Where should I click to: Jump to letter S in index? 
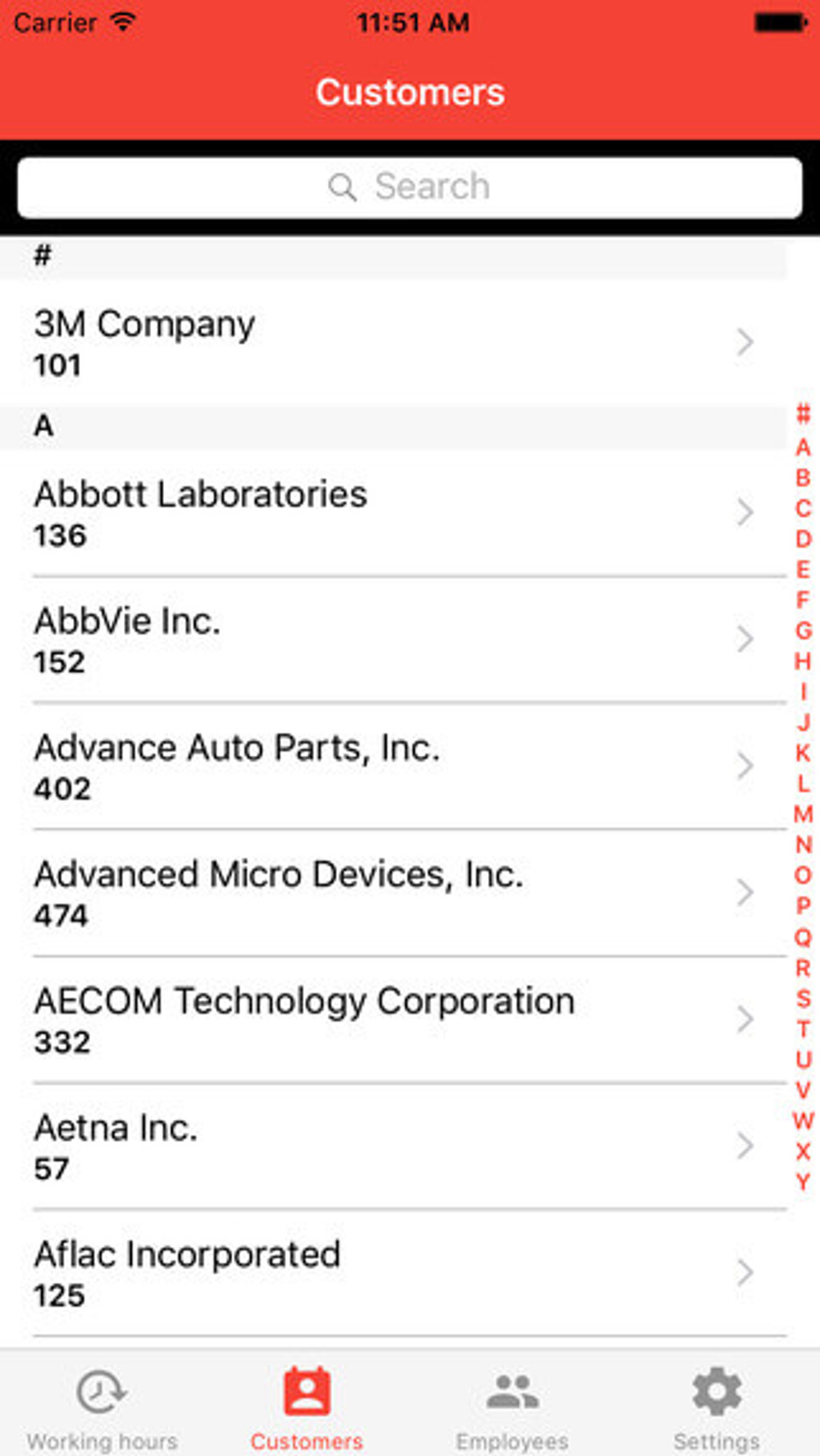[x=803, y=999]
